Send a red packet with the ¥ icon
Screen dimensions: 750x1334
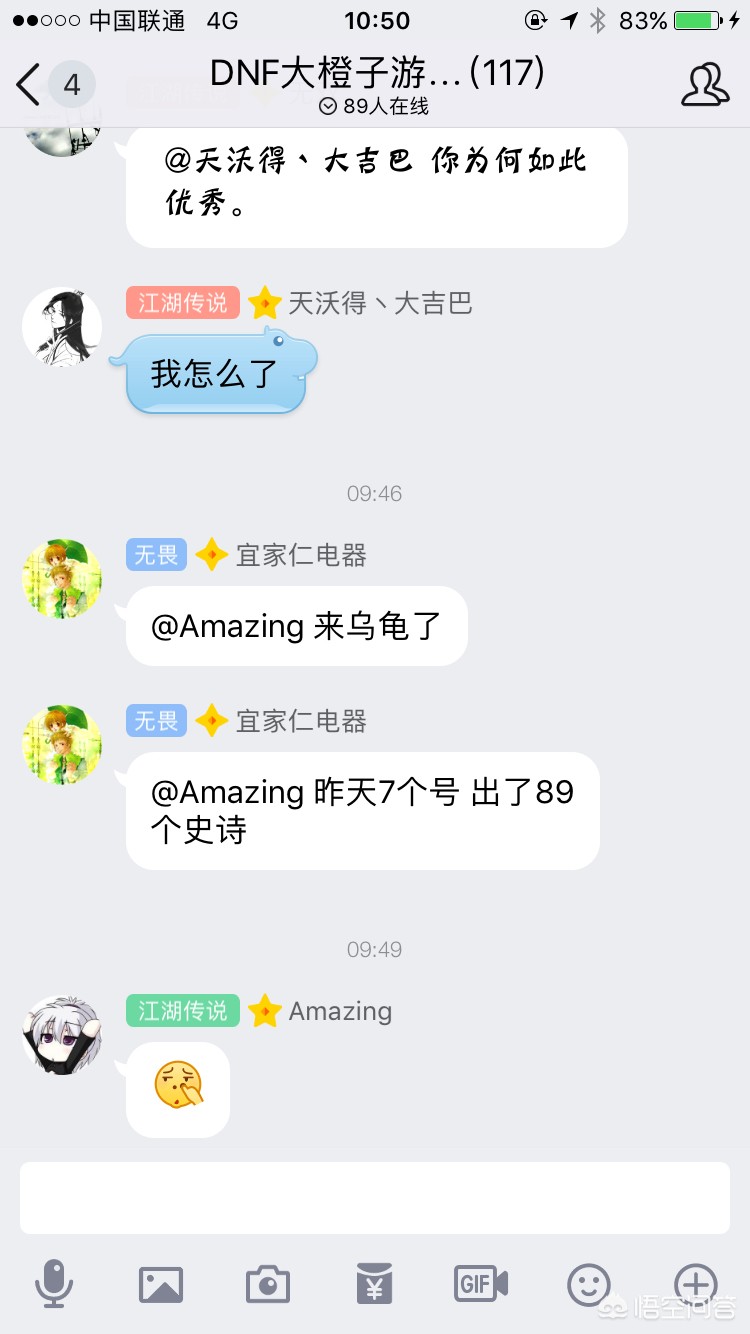[374, 1283]
